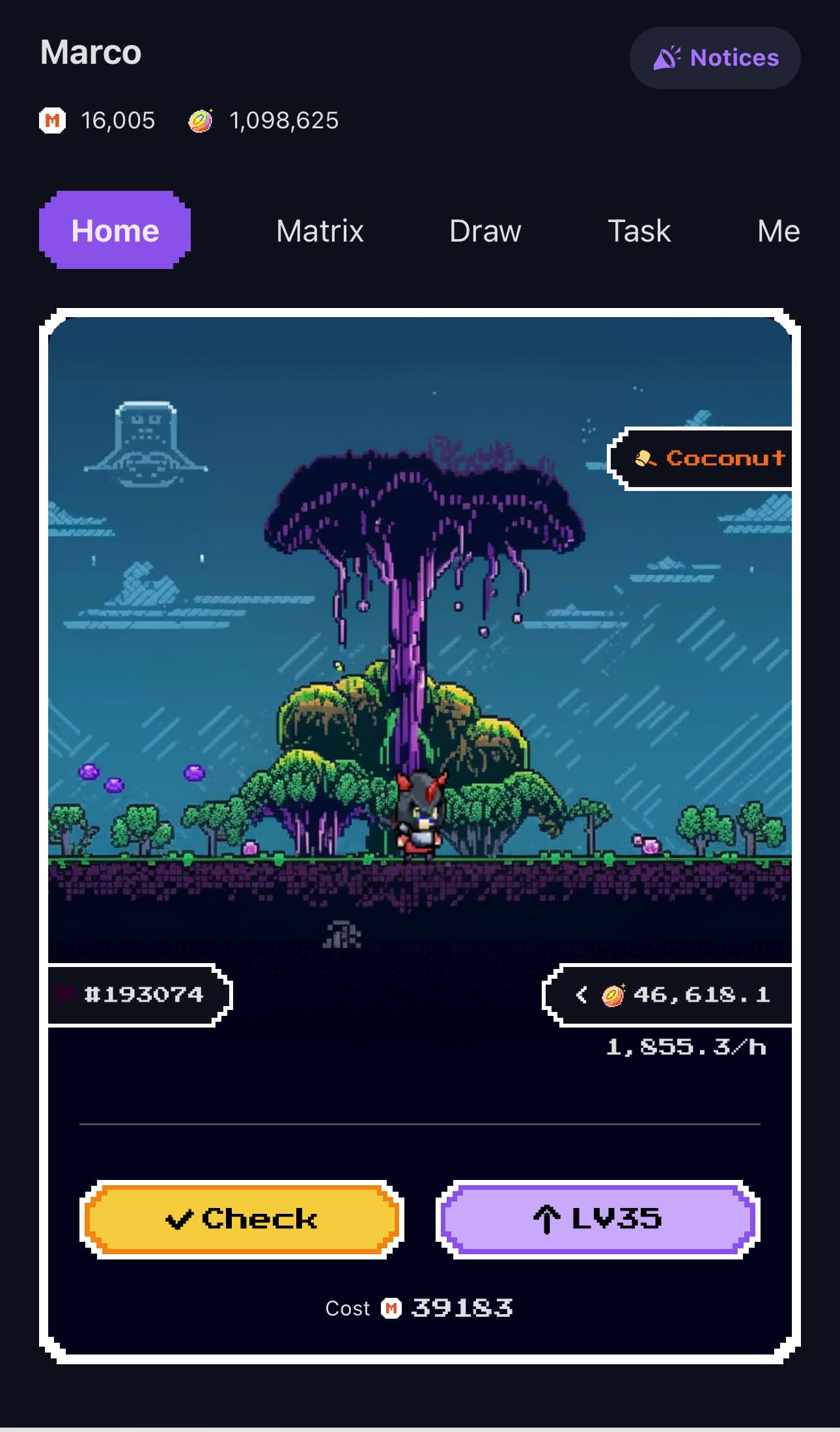
Task: Go to the Draw tab
Action: point(485,231)
